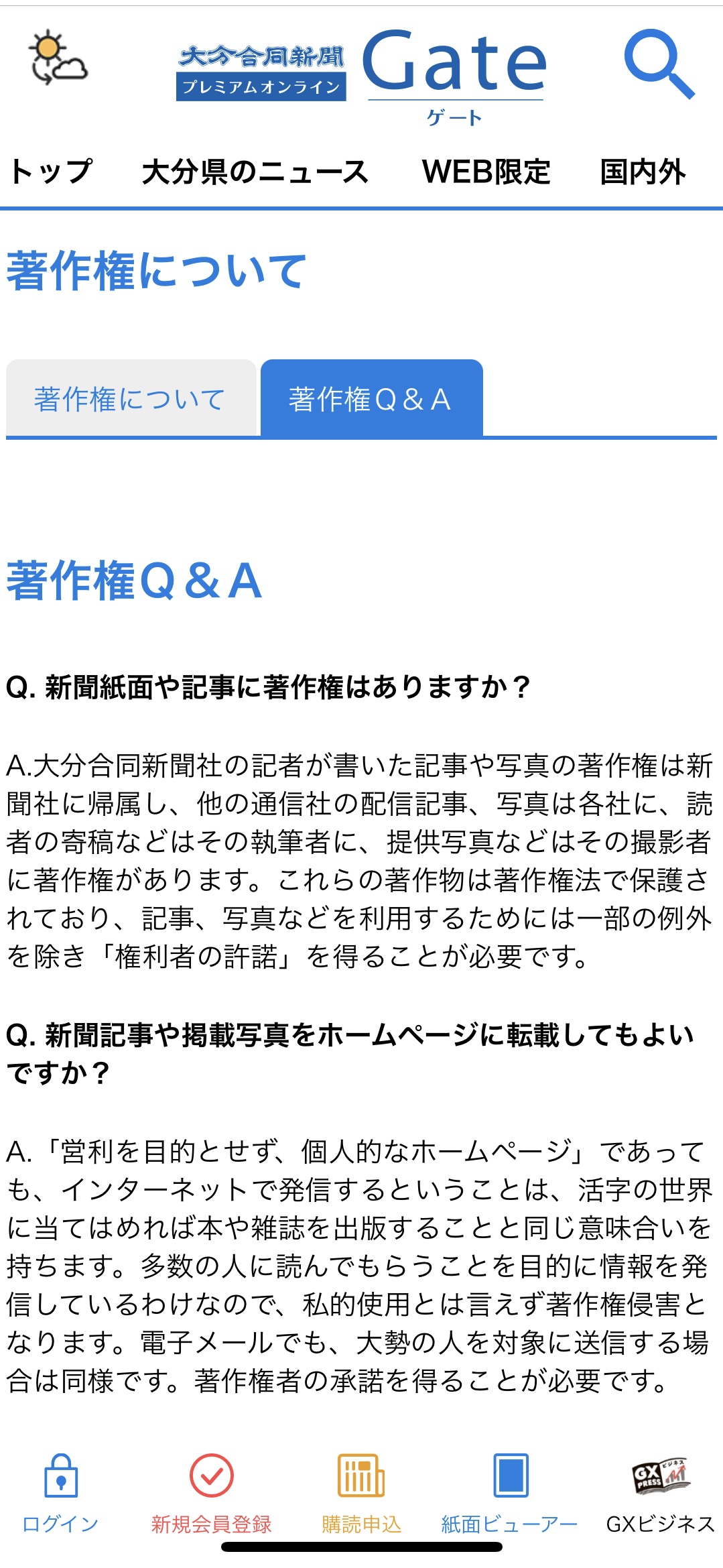Select the WEB限定 tab
723x1568 pixels.
point(486,172)
